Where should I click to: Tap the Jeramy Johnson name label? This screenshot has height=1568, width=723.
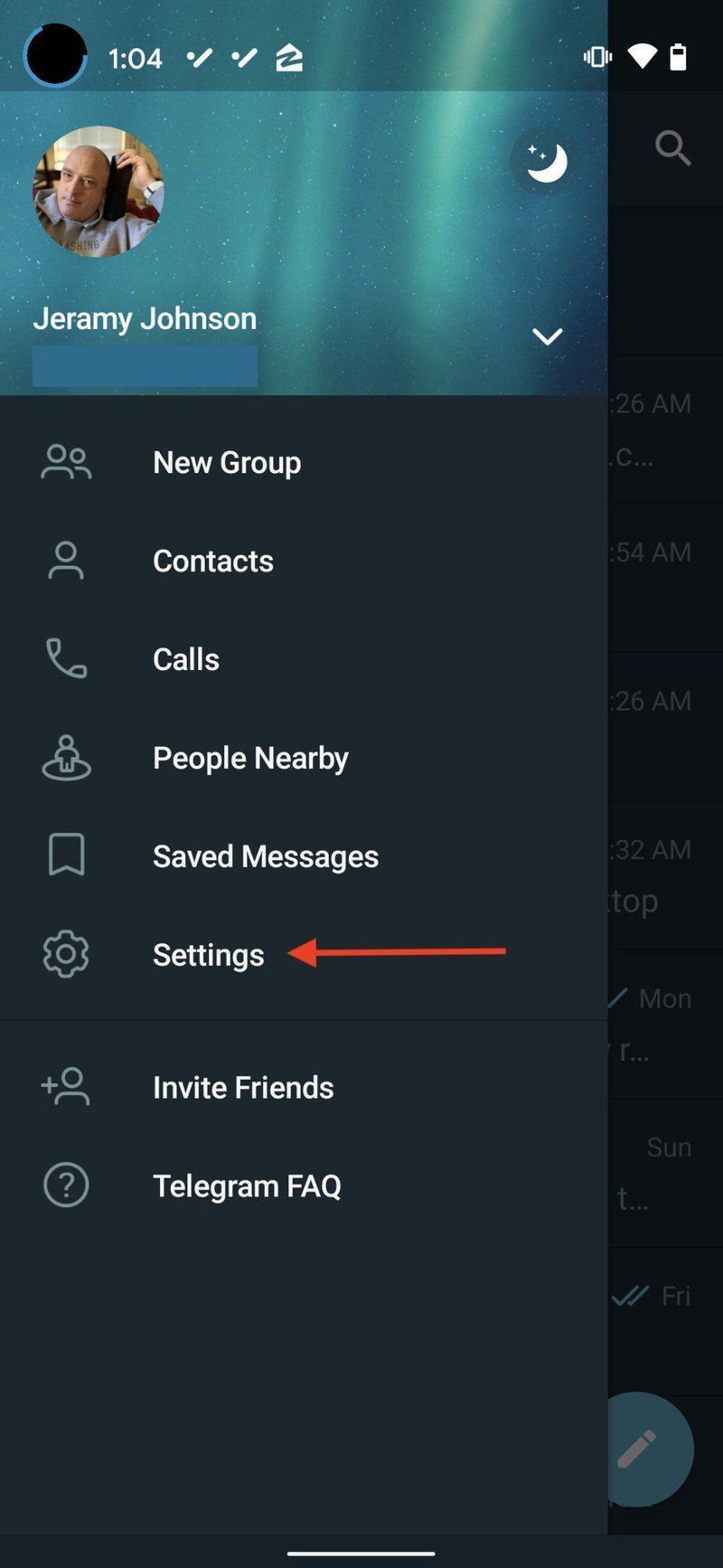pyautogui.click(x=145, y=318)
